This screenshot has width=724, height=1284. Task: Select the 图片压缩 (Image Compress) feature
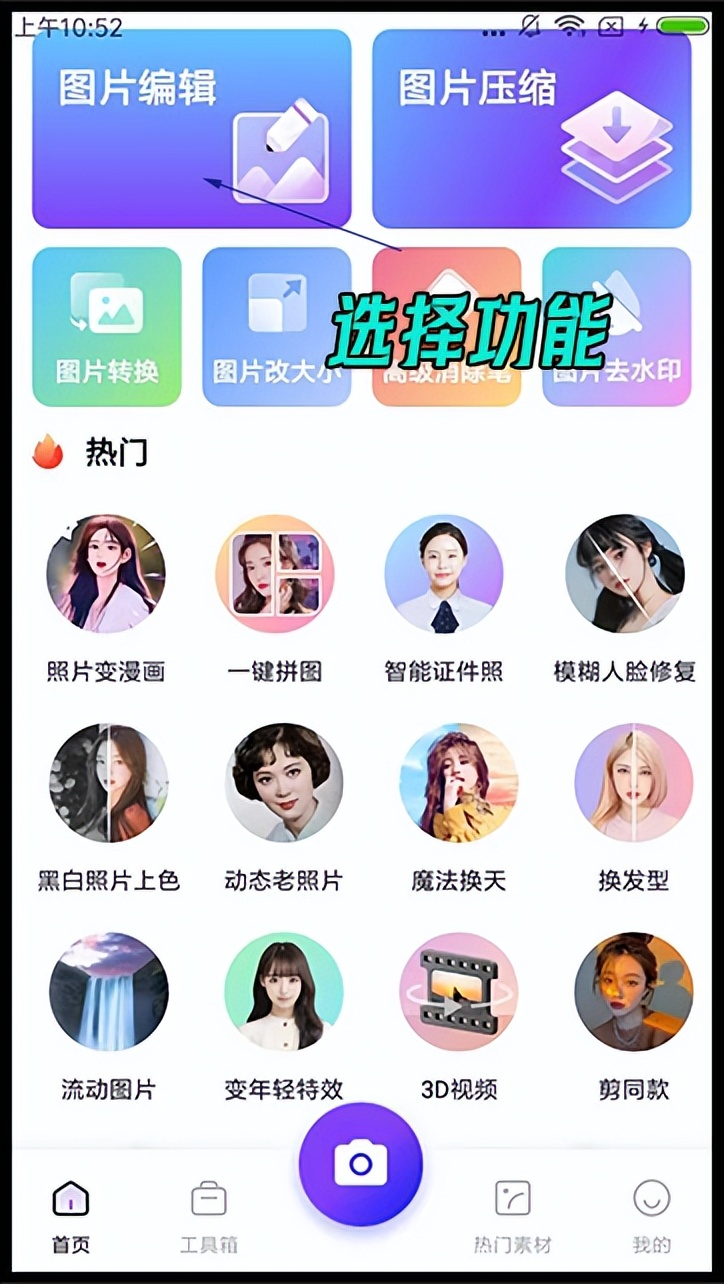530,130
